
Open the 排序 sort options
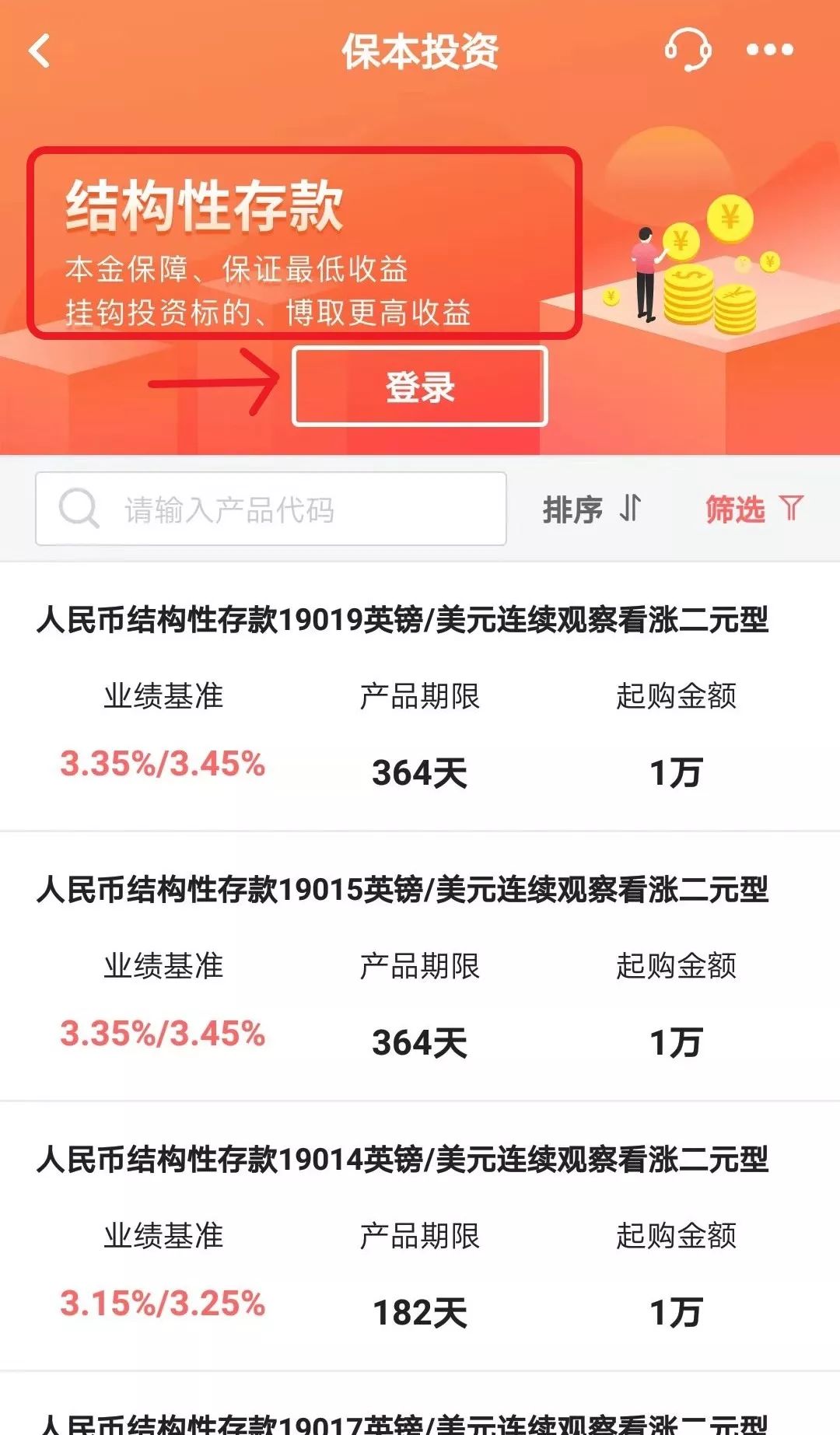[x=591, y=509]
